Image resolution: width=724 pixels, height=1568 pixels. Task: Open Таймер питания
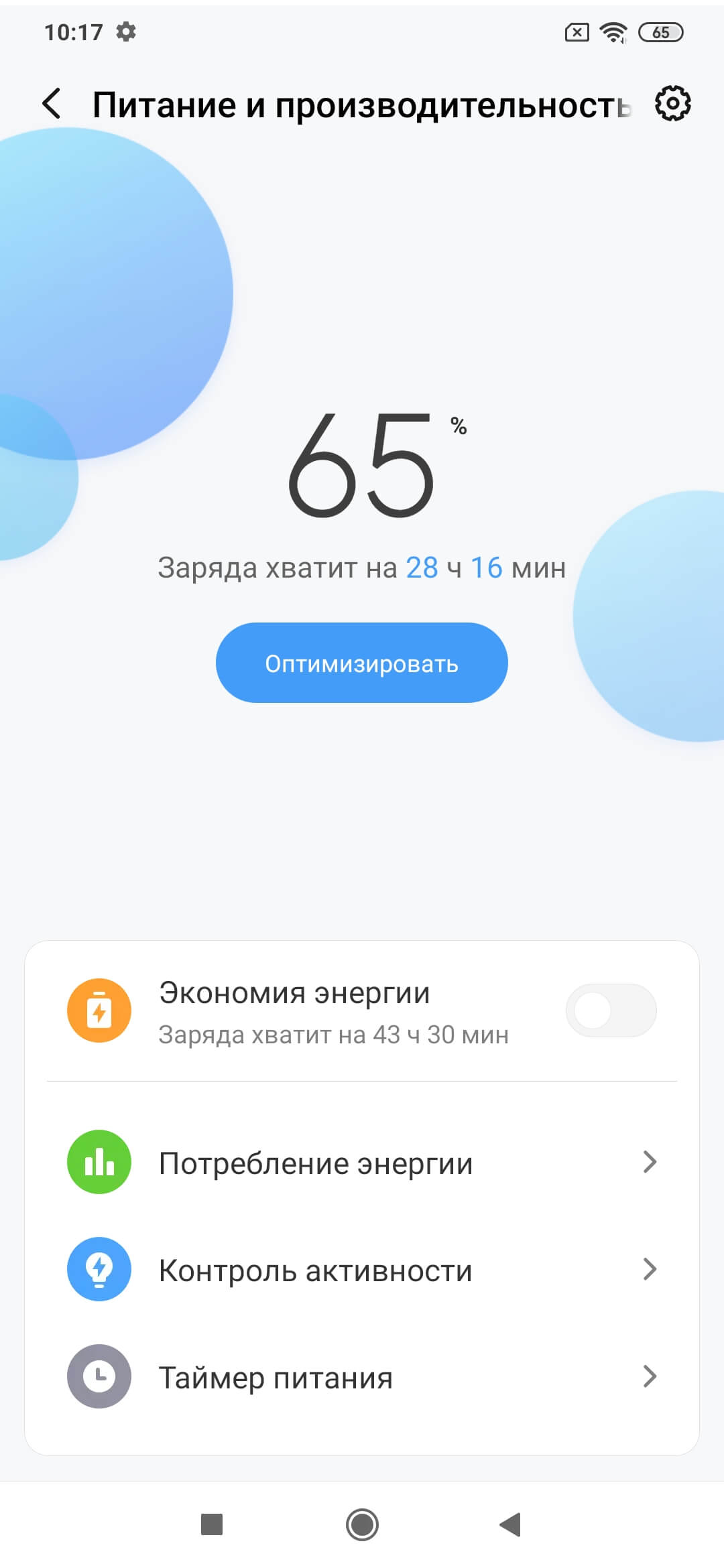(362, 1376)
